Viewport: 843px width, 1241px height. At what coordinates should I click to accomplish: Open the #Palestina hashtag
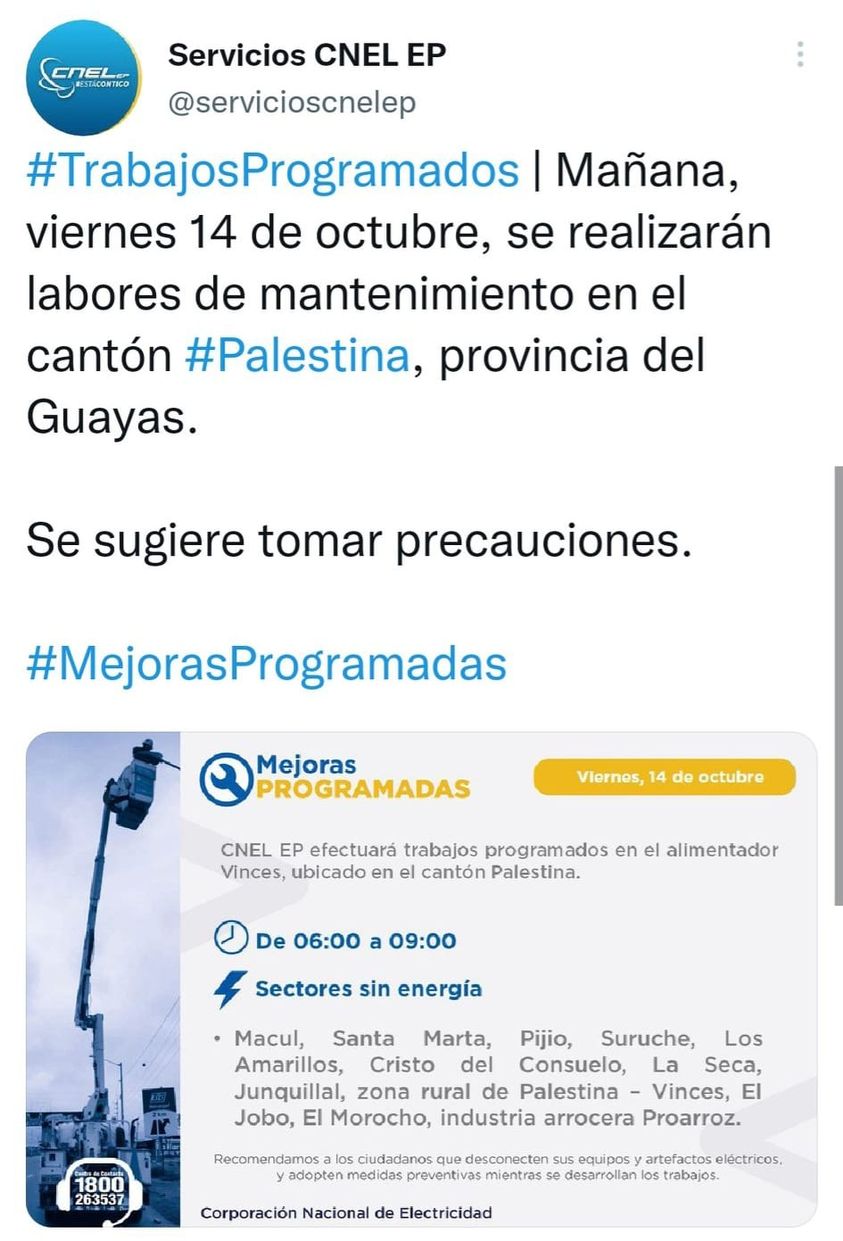[298, 357]
